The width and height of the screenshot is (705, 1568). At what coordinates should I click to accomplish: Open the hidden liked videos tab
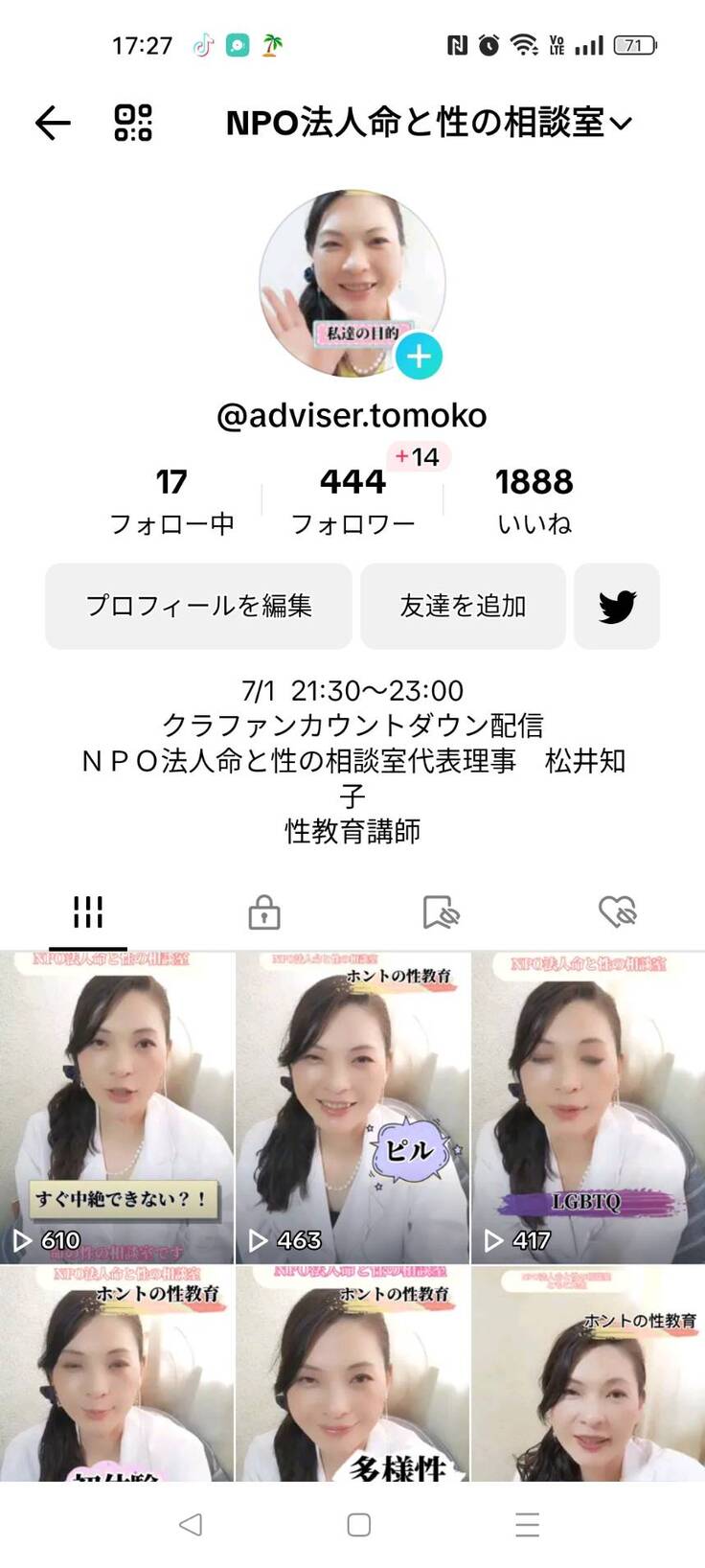coord(617,911)
